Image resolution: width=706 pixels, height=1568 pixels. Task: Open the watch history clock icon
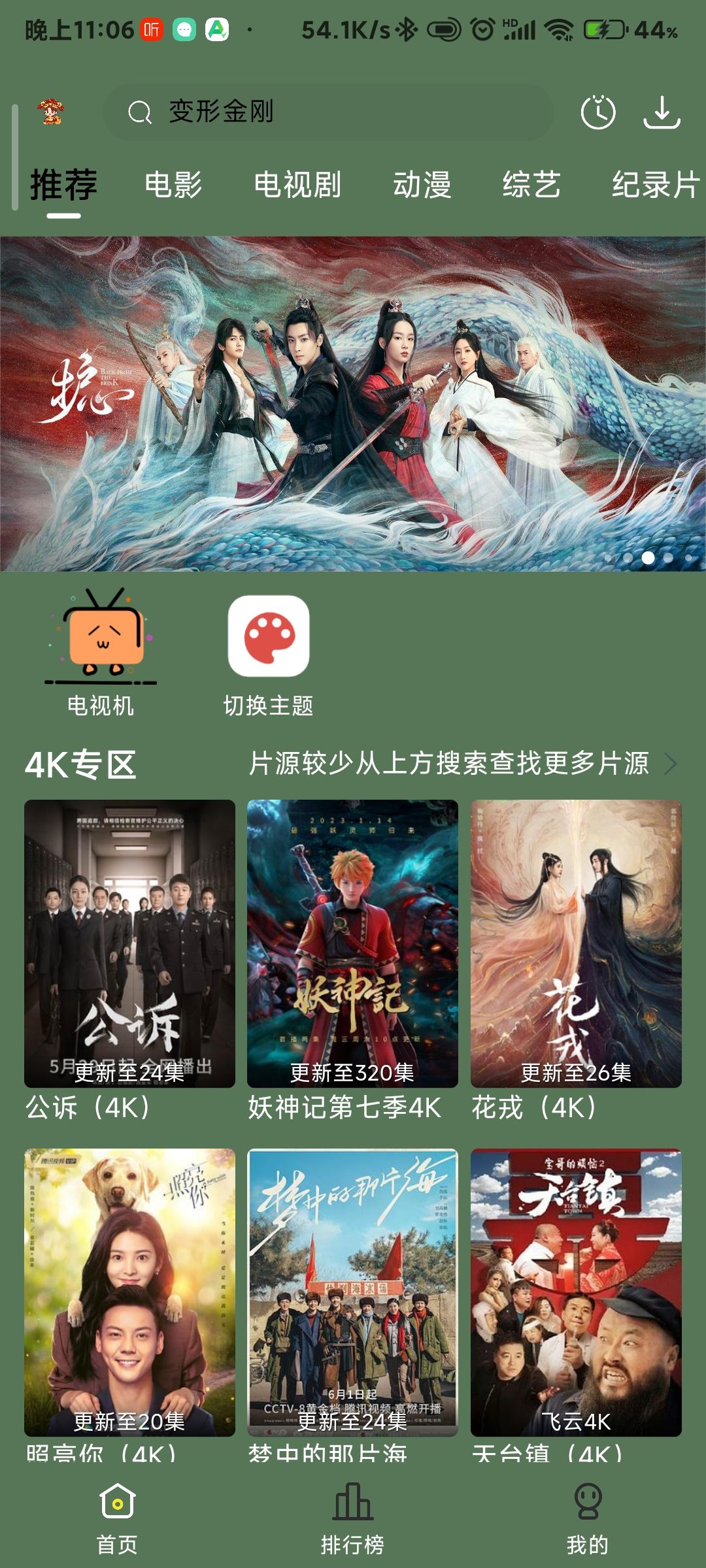point(598,112)
